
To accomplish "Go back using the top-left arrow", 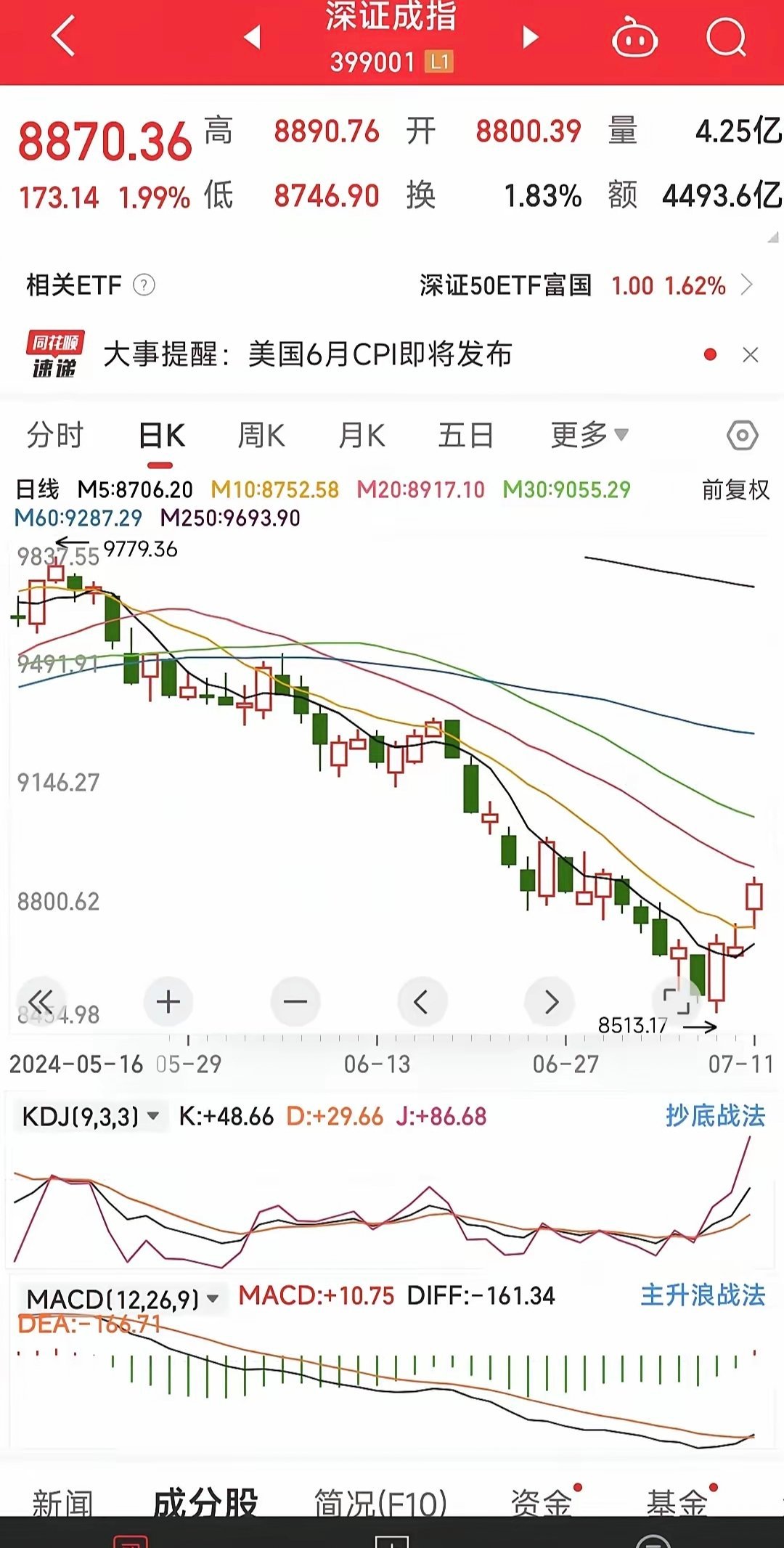I will [x=64, y=36].
